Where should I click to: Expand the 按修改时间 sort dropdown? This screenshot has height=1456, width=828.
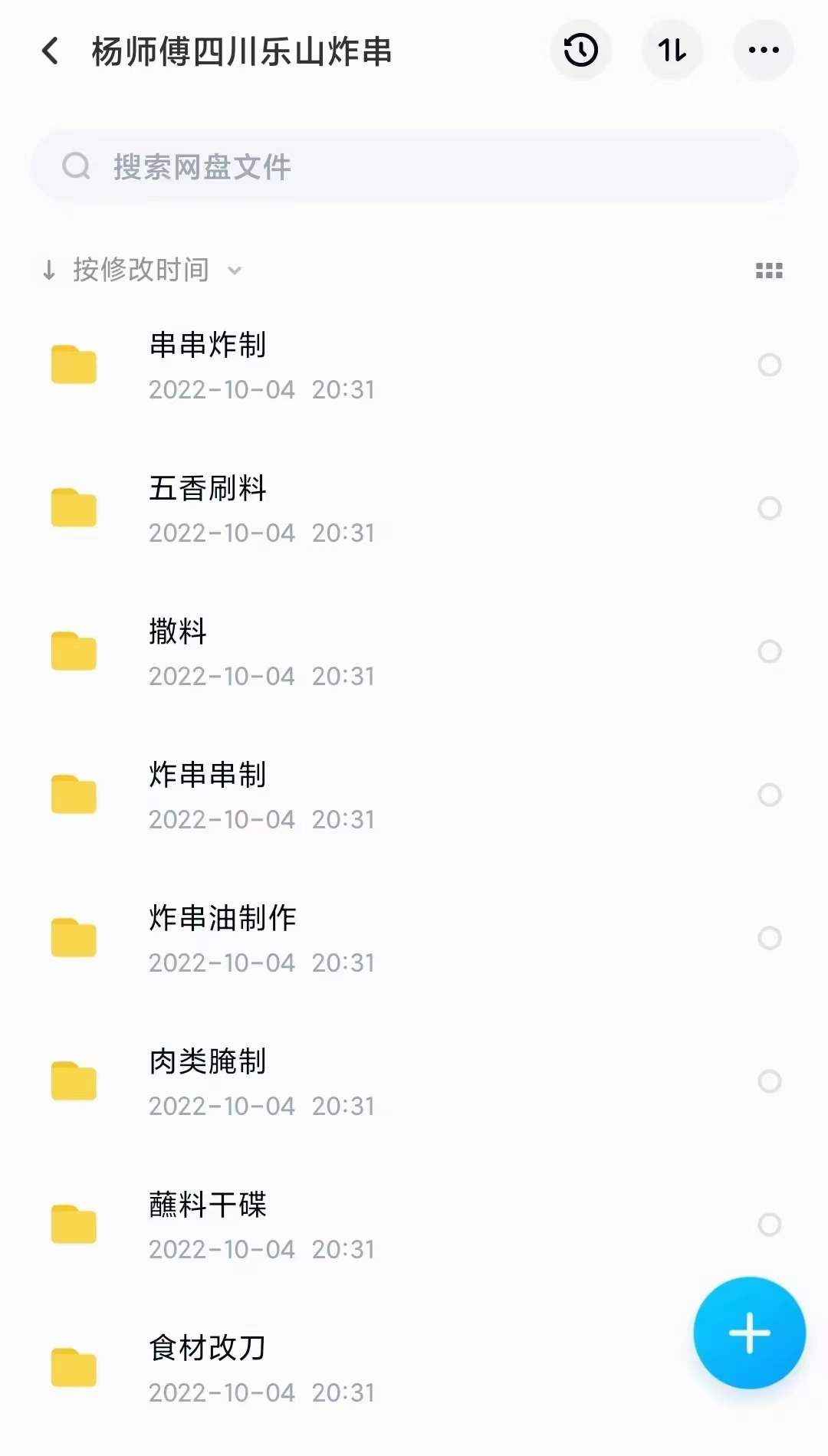[x=235, y=270]
